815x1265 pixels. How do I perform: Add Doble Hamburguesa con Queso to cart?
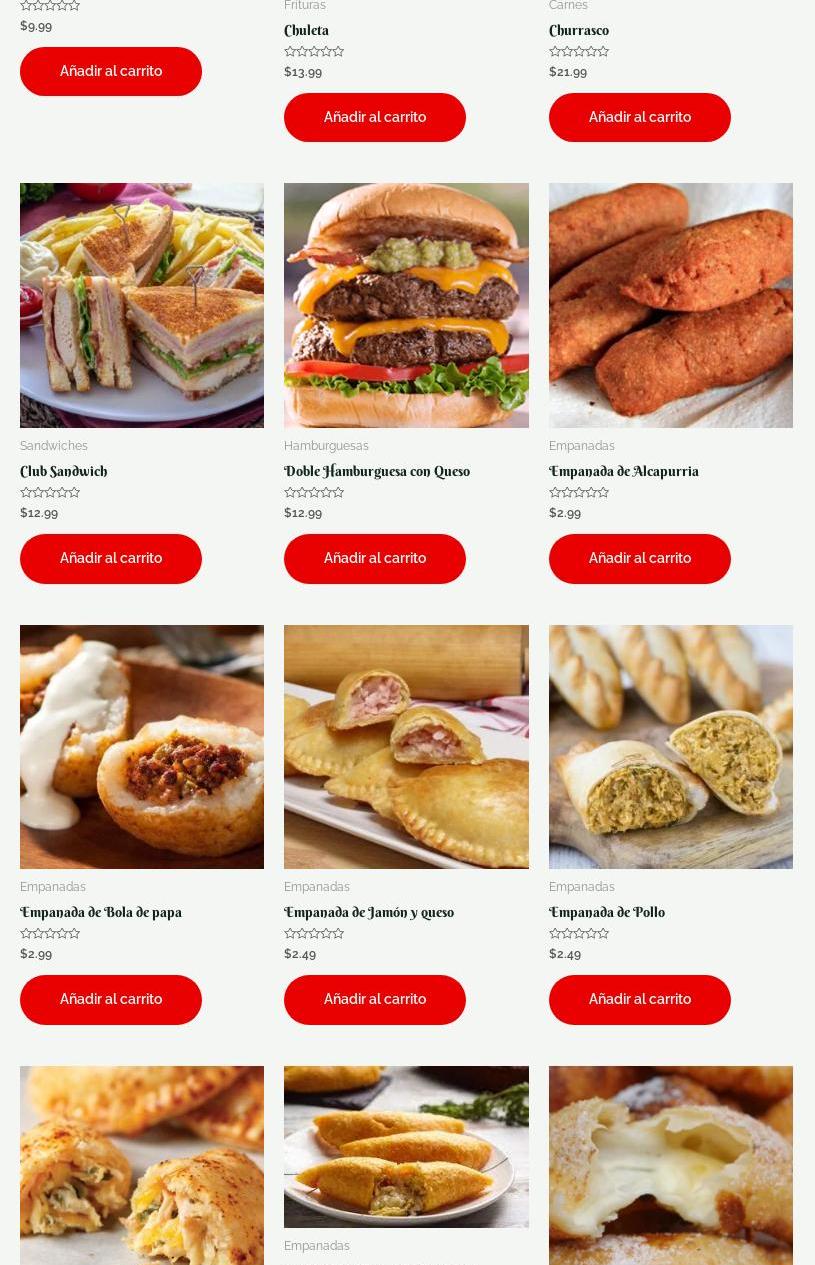point(374,558)
